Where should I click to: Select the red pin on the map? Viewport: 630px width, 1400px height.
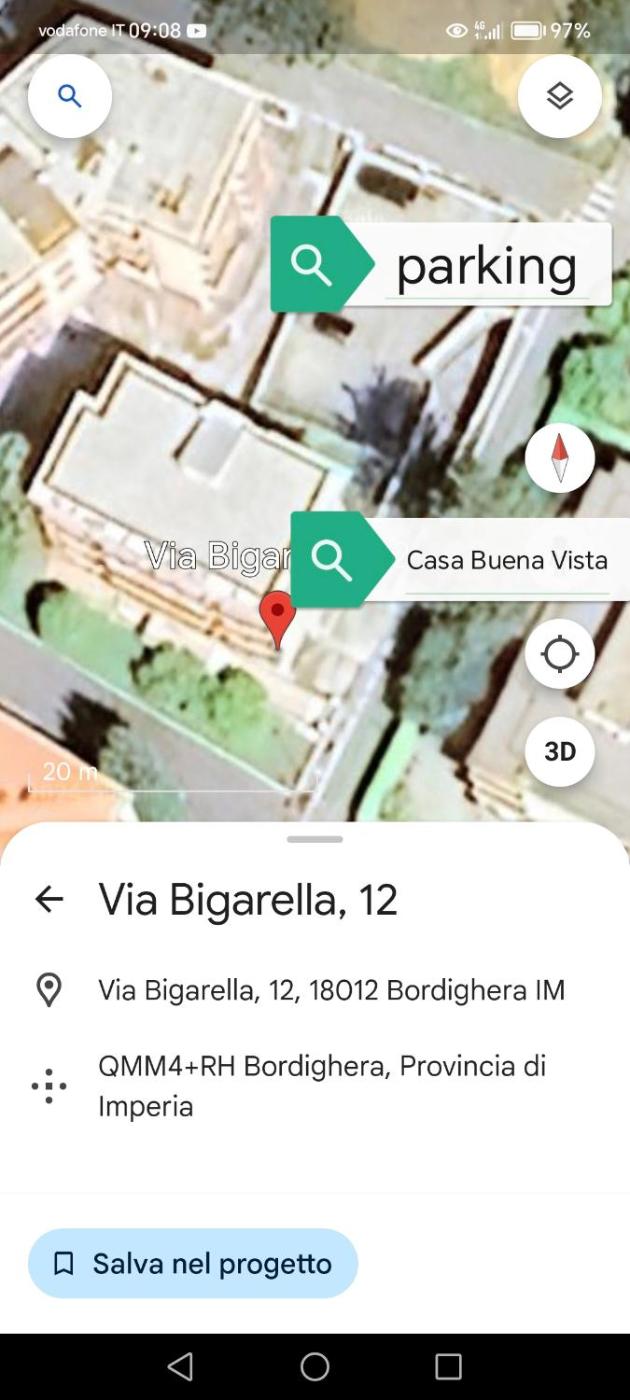click(277, 614)
